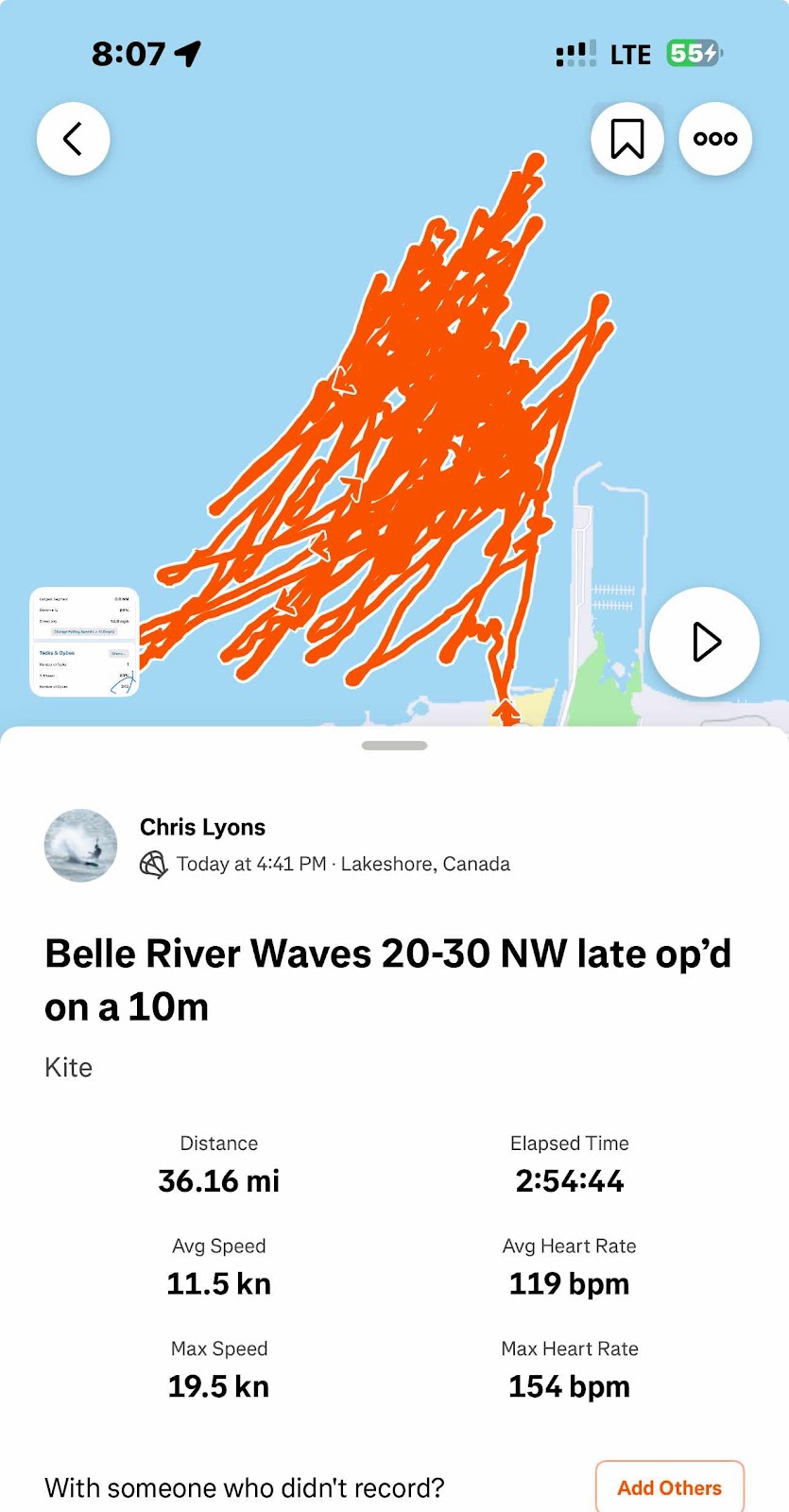Open the three-dot overflow menu

(715, 139)
